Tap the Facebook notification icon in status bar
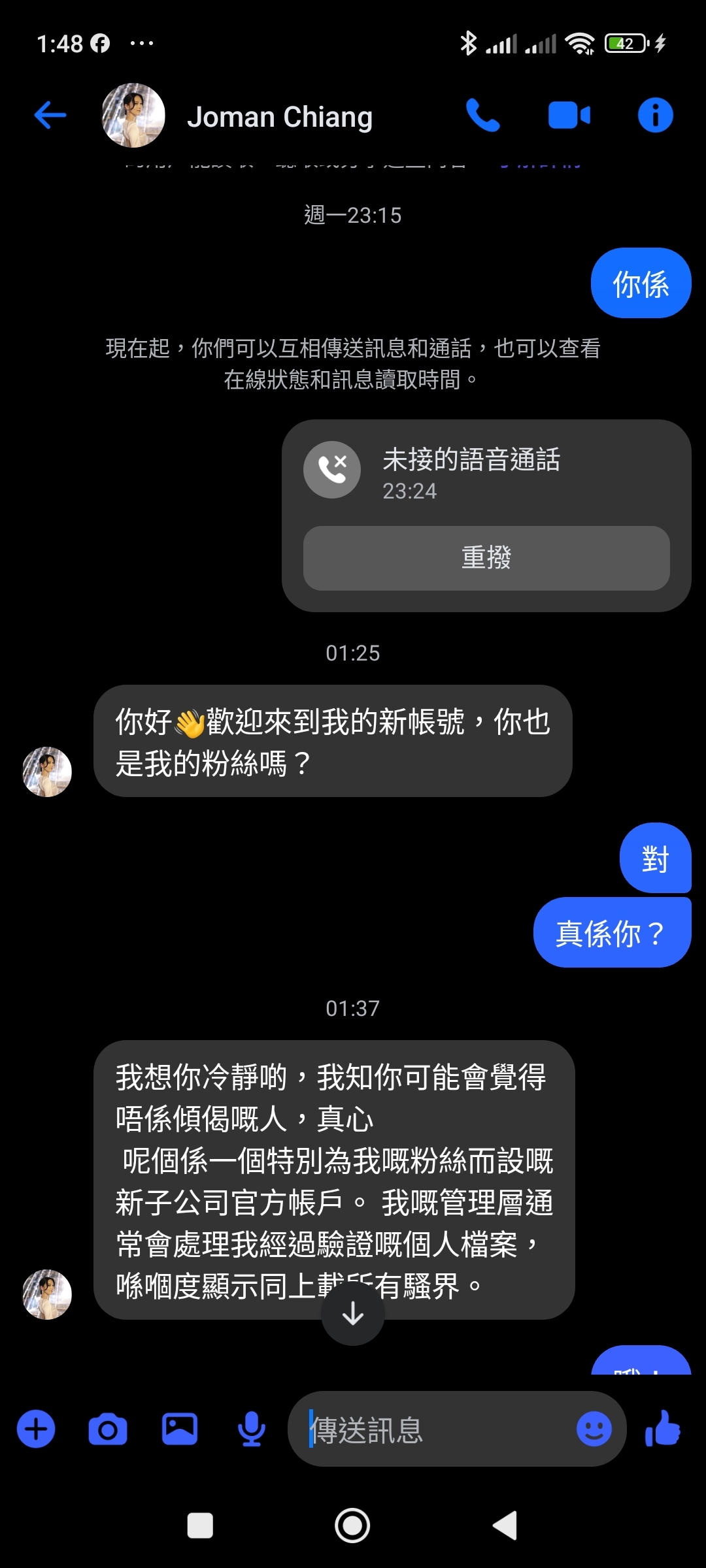Screen dimensions: 706x1568 (x=99, y=43)
